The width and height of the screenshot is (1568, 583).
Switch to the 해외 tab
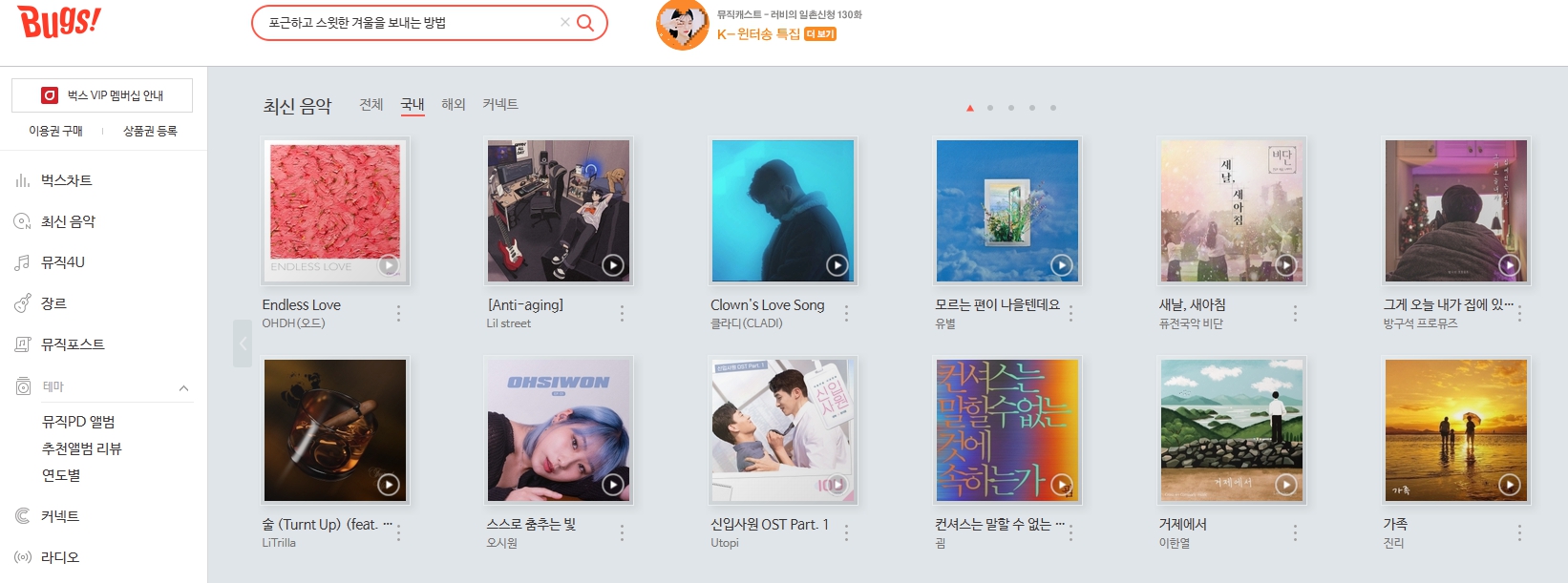454,105
